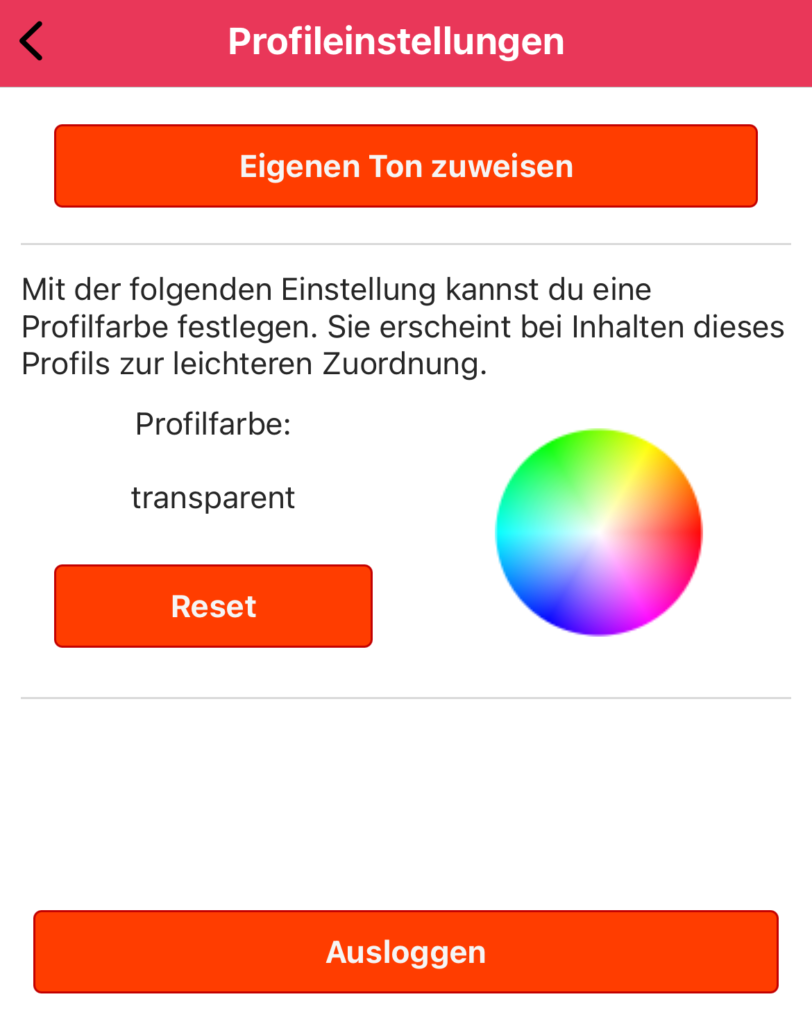Tap the Eigenen Ton zuweisen button

pyautogui.click(x=405, y=166)
